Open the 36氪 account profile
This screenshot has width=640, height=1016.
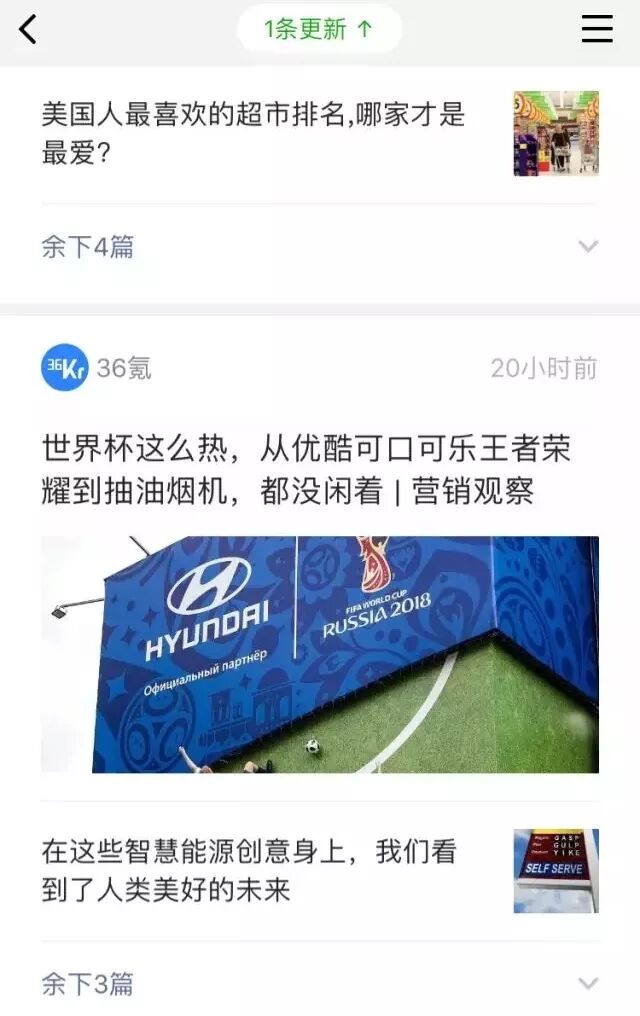(96, 368)
